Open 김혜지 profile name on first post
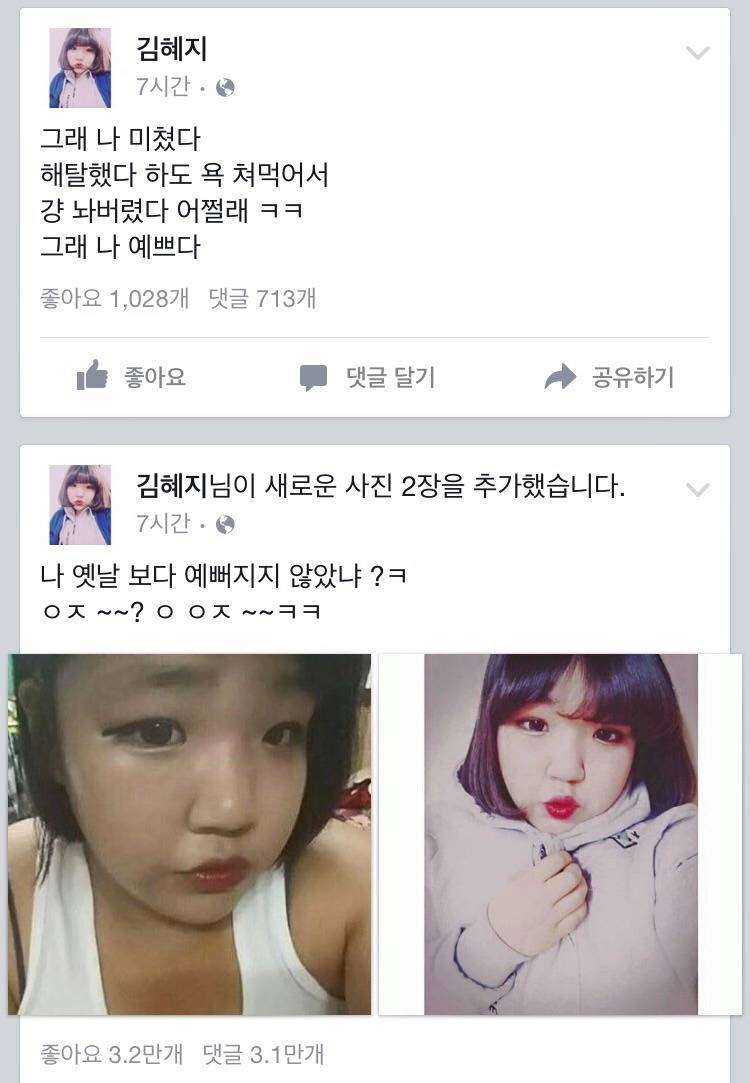 tap(171, 48)
